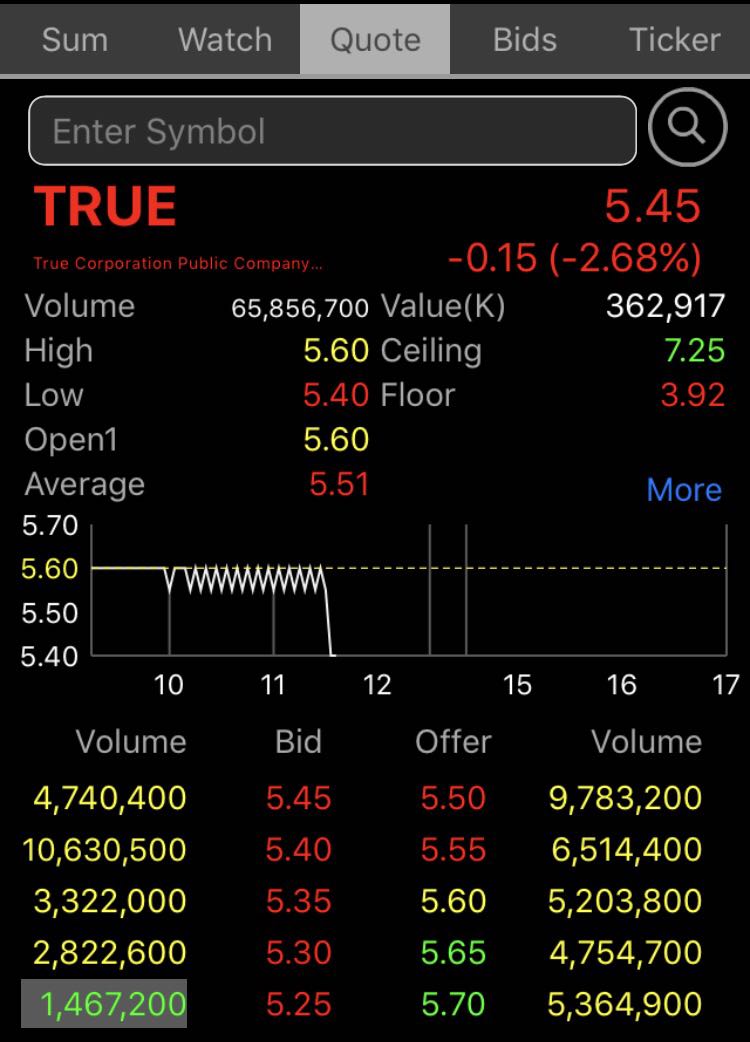
Task: Tap the magnifier search icon
Action: (x=687, y=129)
